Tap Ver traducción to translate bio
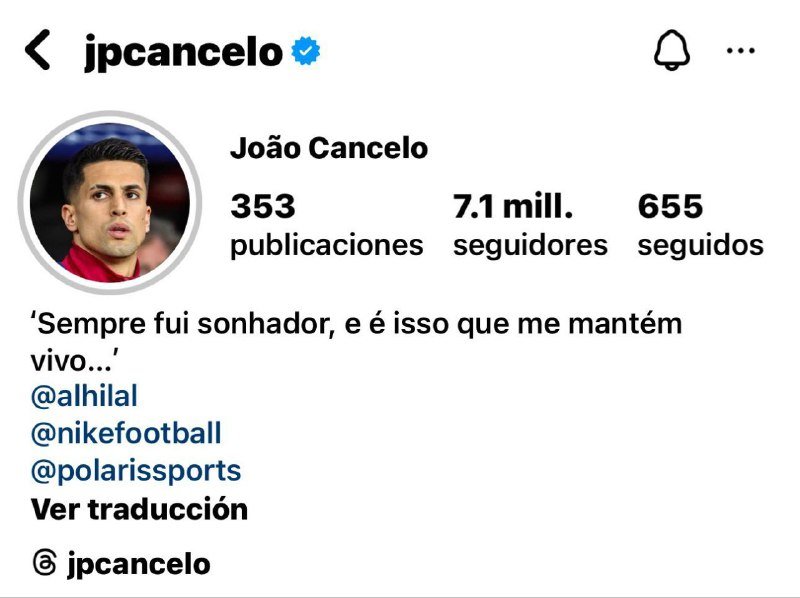Image resolution: width=800 pixels, height=598 pixels. [x=140, y=509]
